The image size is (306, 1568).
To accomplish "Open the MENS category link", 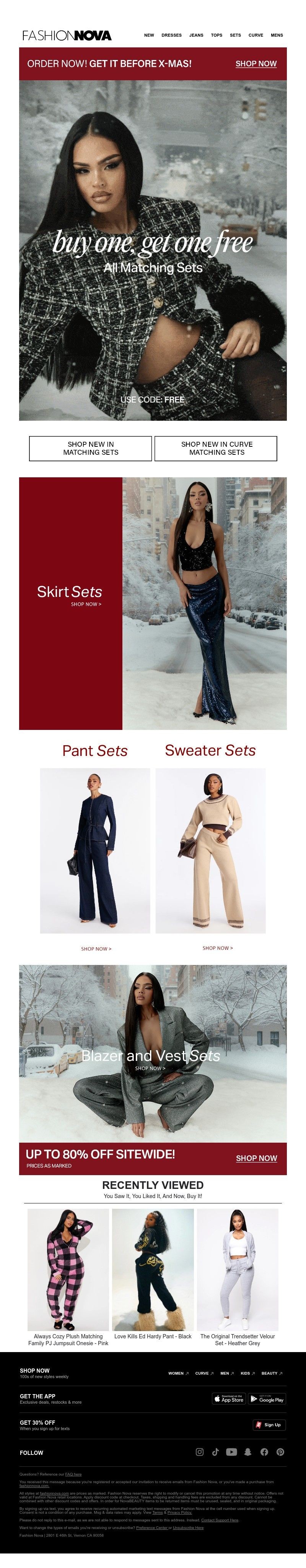I will [277, 35].
